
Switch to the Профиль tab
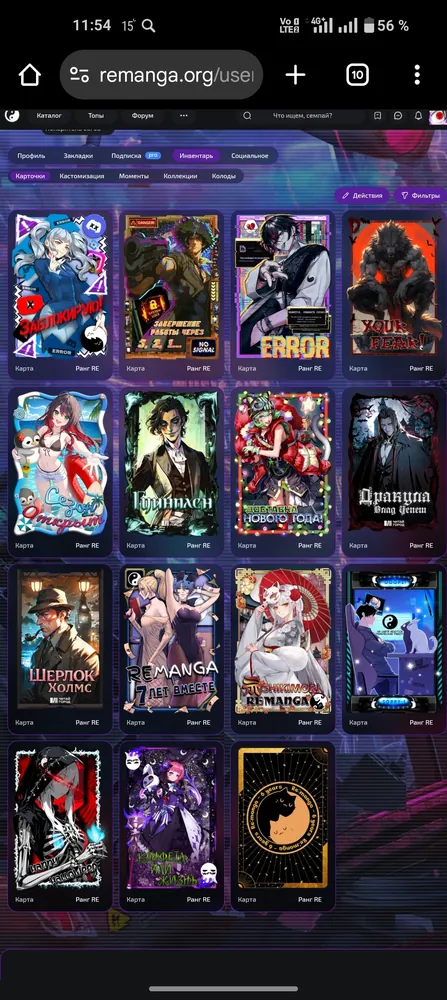tap(31, 156)
